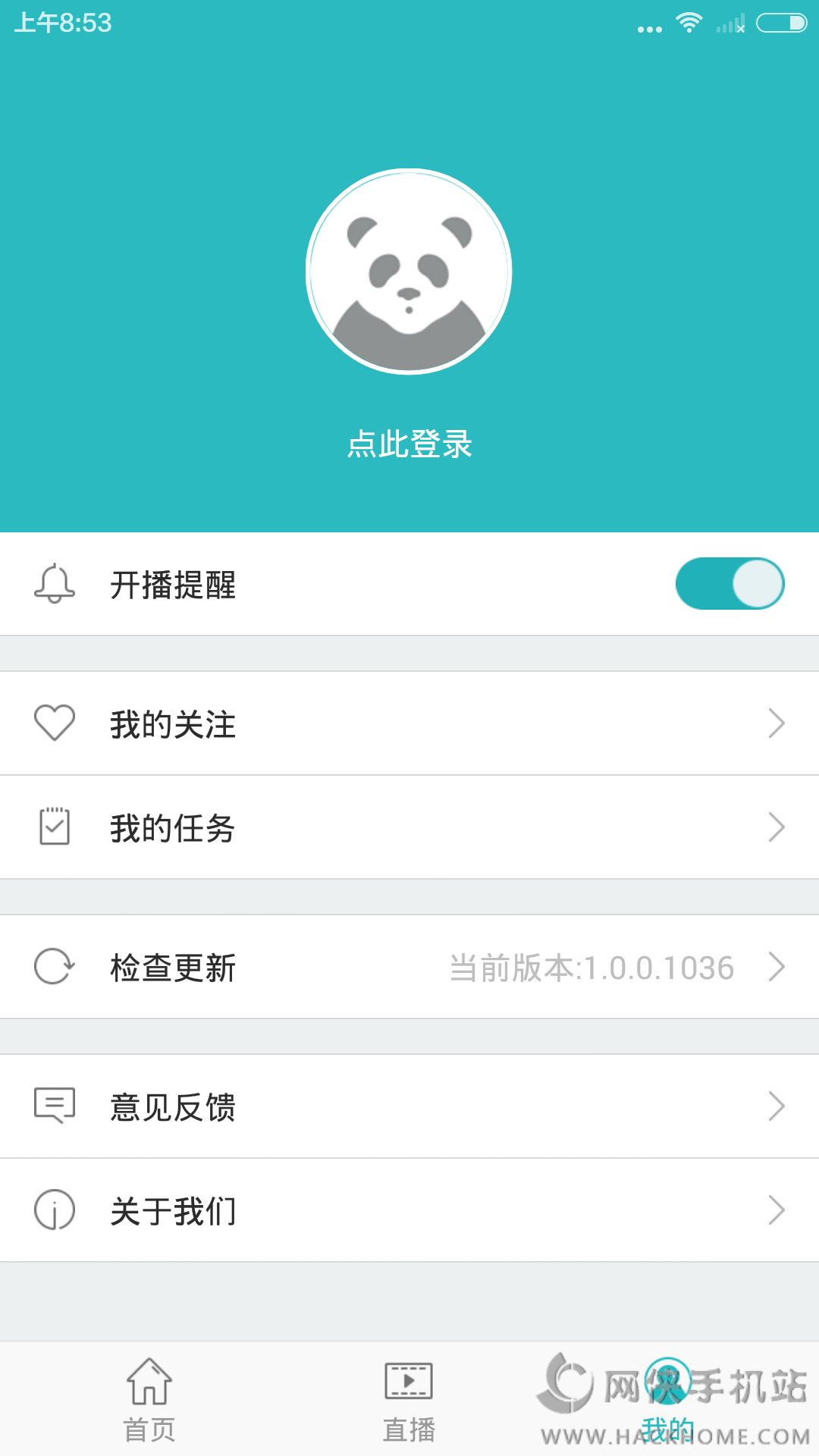Screen dimensions: 819x1456
Task: Switch to the 直播 tab
Action: (x=409, y=1399)
